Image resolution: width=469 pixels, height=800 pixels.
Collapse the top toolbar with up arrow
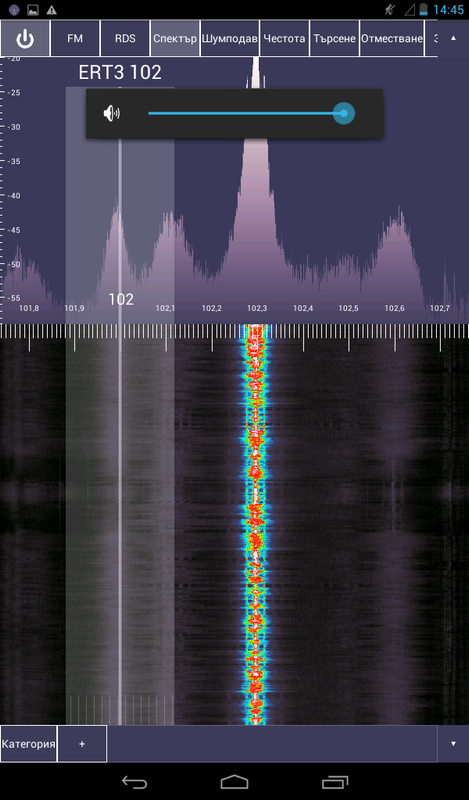click(x=453, y=38)
